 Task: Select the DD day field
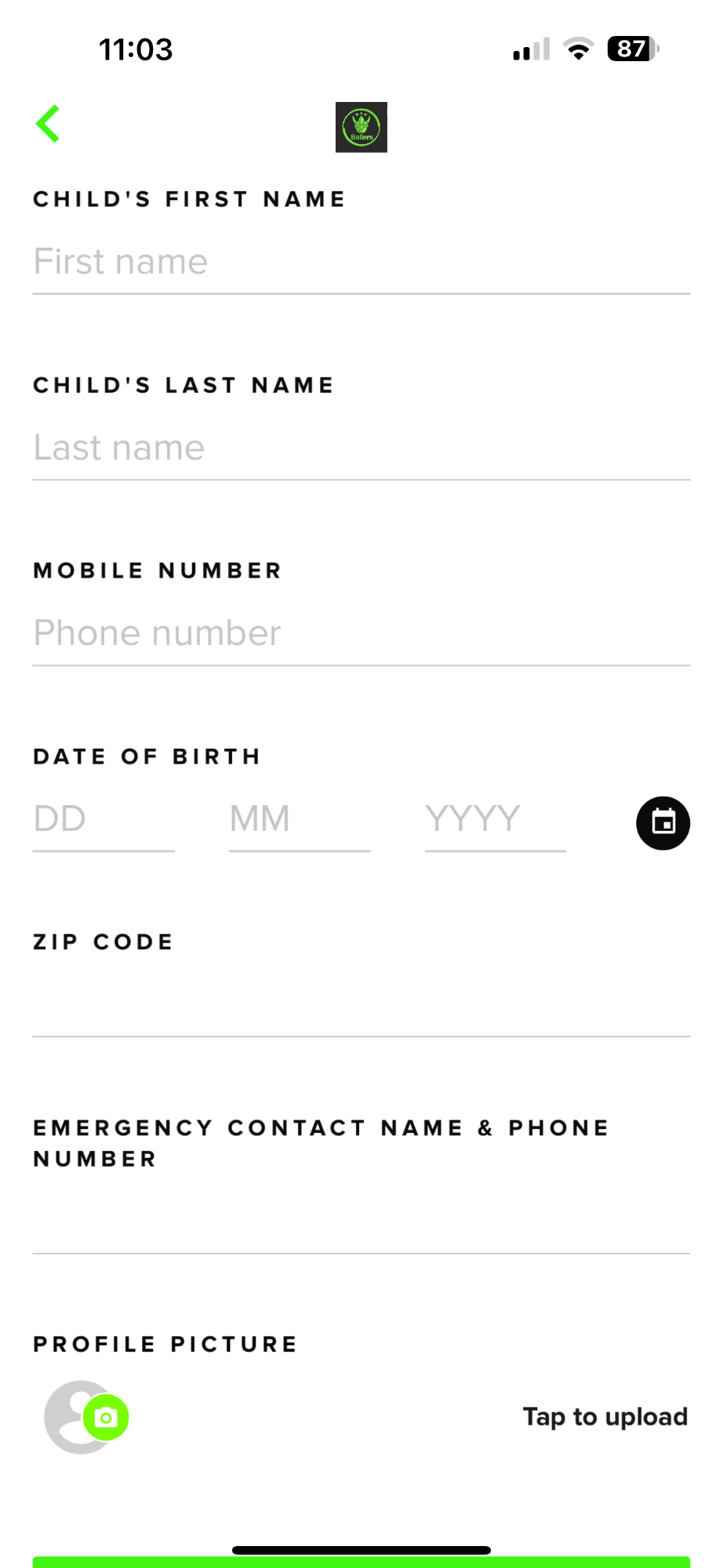click(x=104, y=820)
